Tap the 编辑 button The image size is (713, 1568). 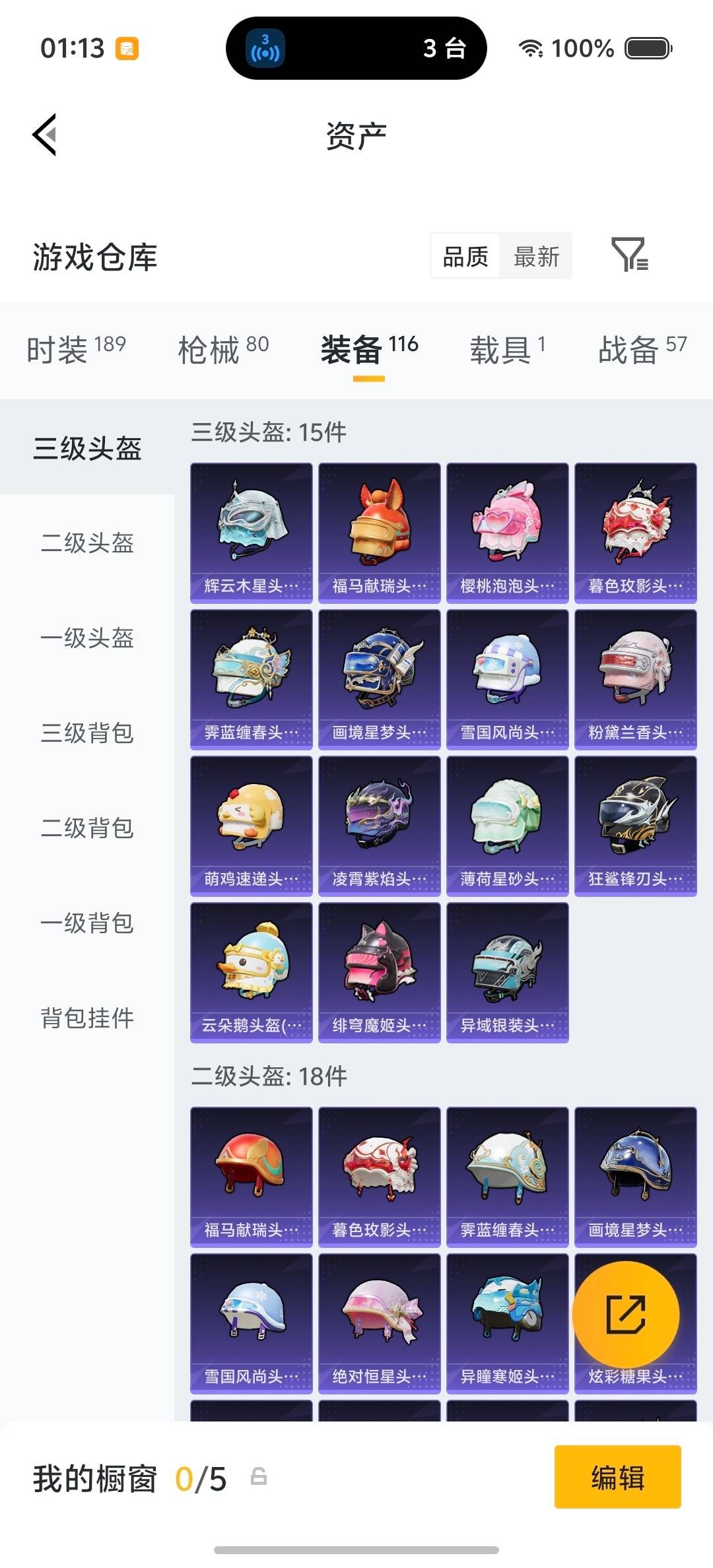[617, 1477]
